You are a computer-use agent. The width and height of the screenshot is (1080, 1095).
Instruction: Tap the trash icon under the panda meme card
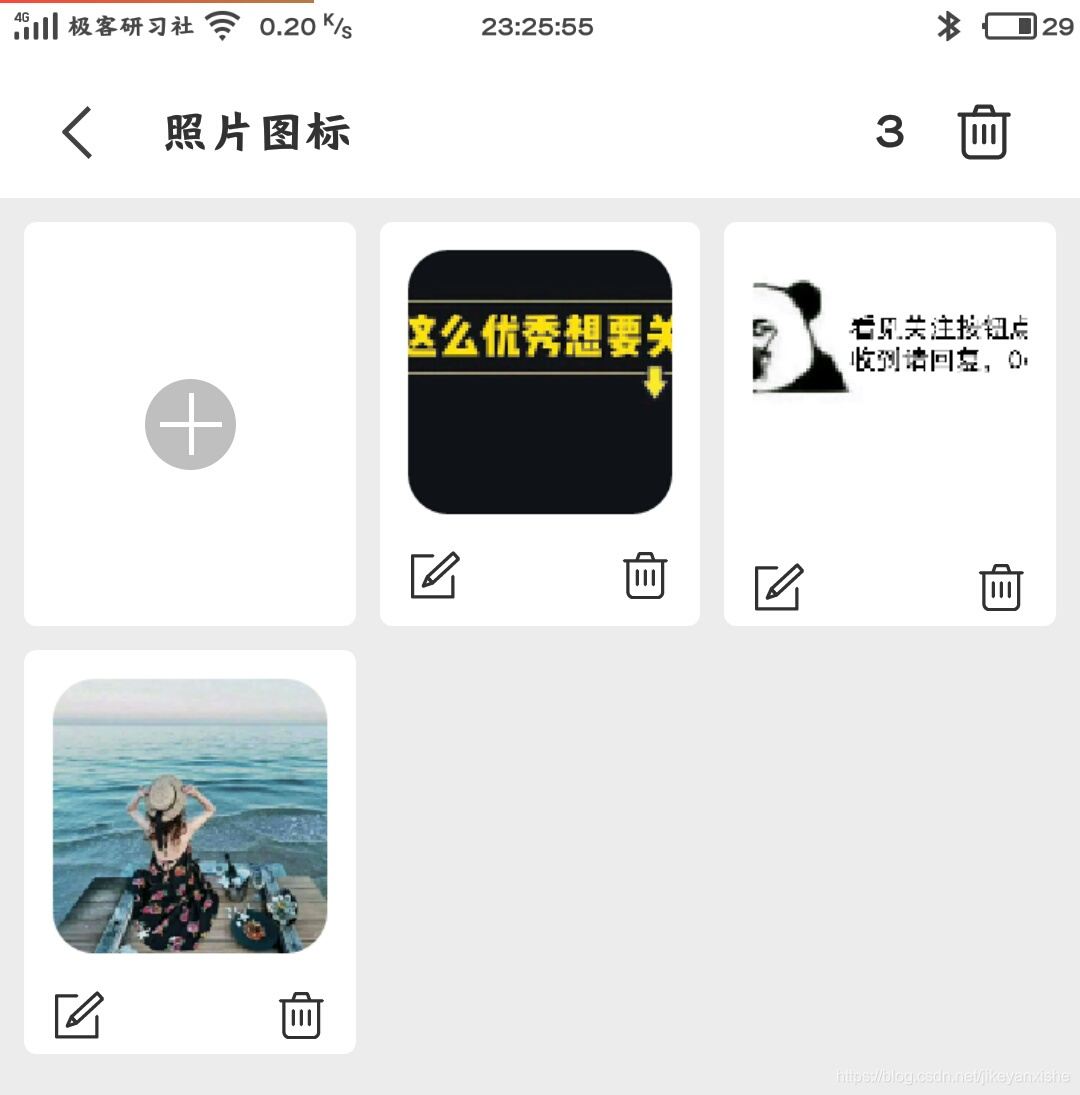1000,588
